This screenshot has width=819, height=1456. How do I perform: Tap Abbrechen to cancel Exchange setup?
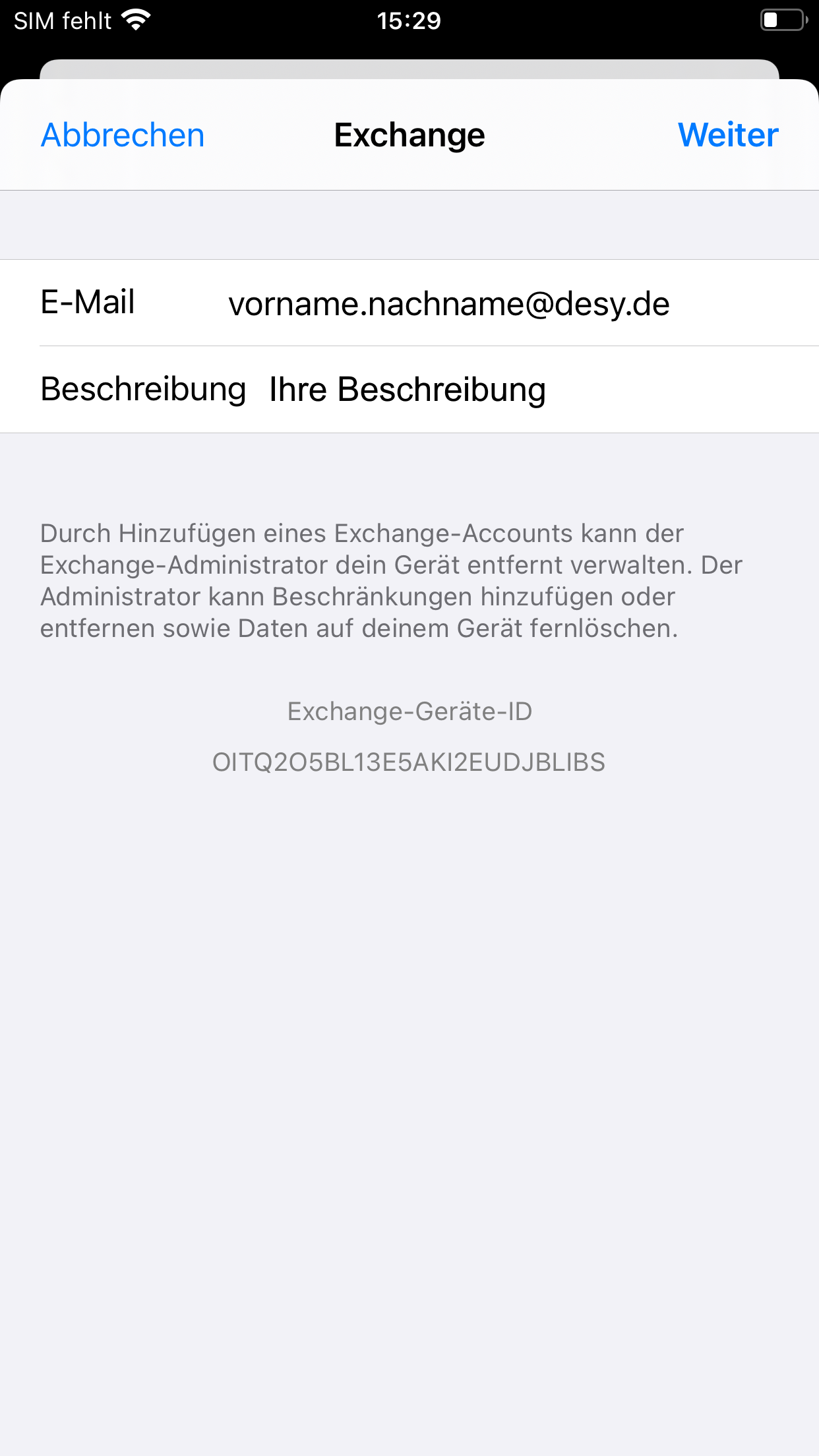click(x=123, y=135)
